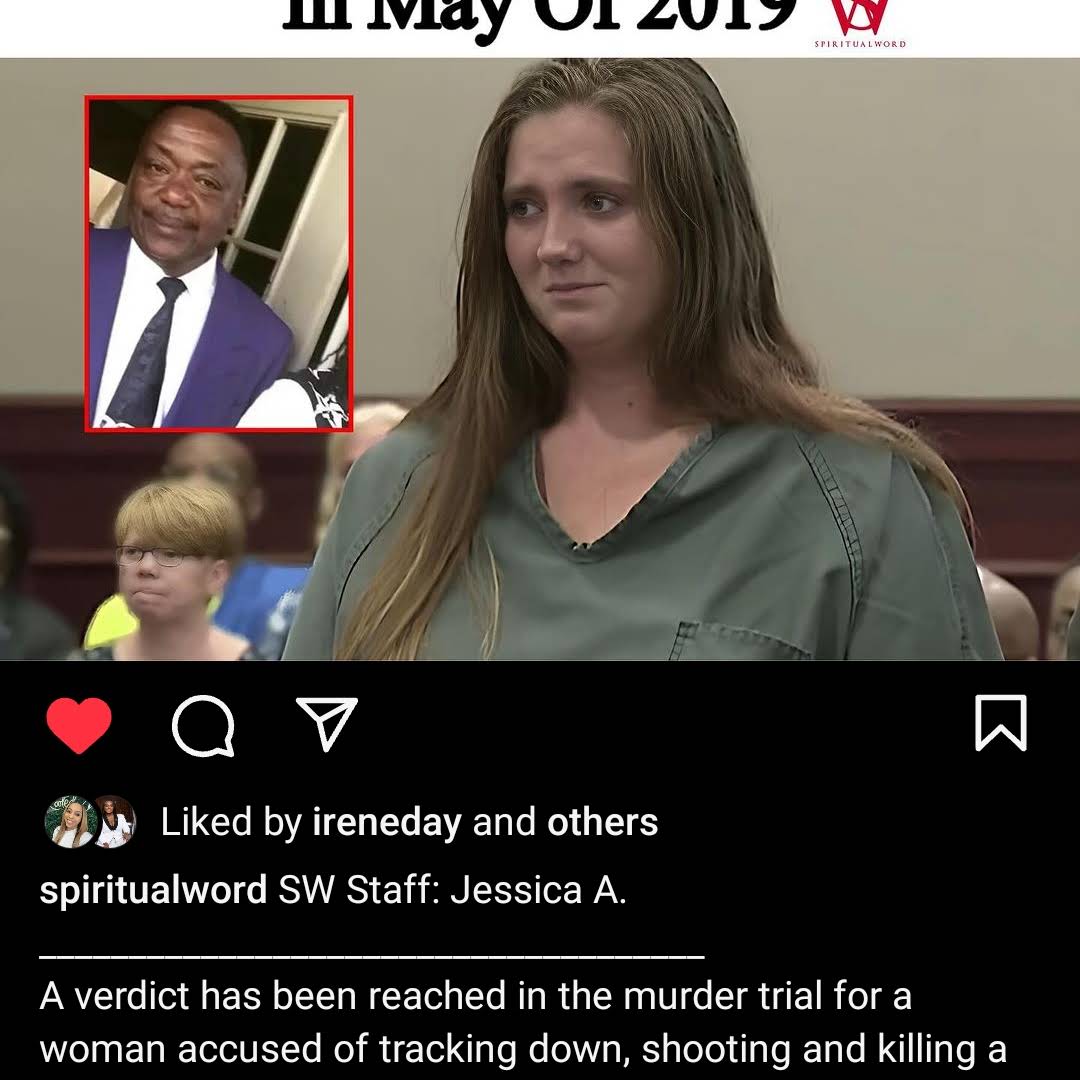Viewport: 1080px width, 1080px height.
Task: View others who liked the post
Action: coord(602,822)
